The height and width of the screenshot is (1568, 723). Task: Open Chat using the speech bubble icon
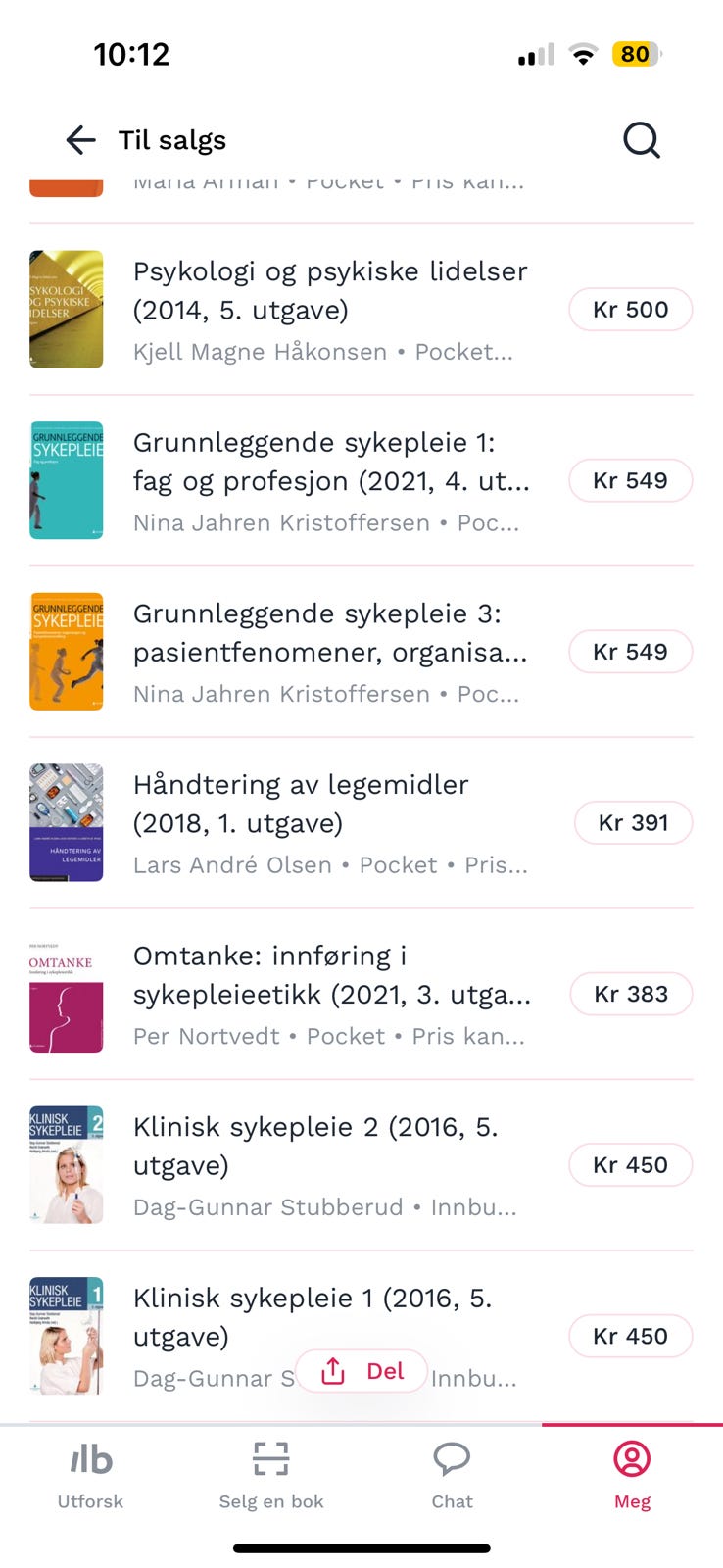click(x=452, y=1459)
